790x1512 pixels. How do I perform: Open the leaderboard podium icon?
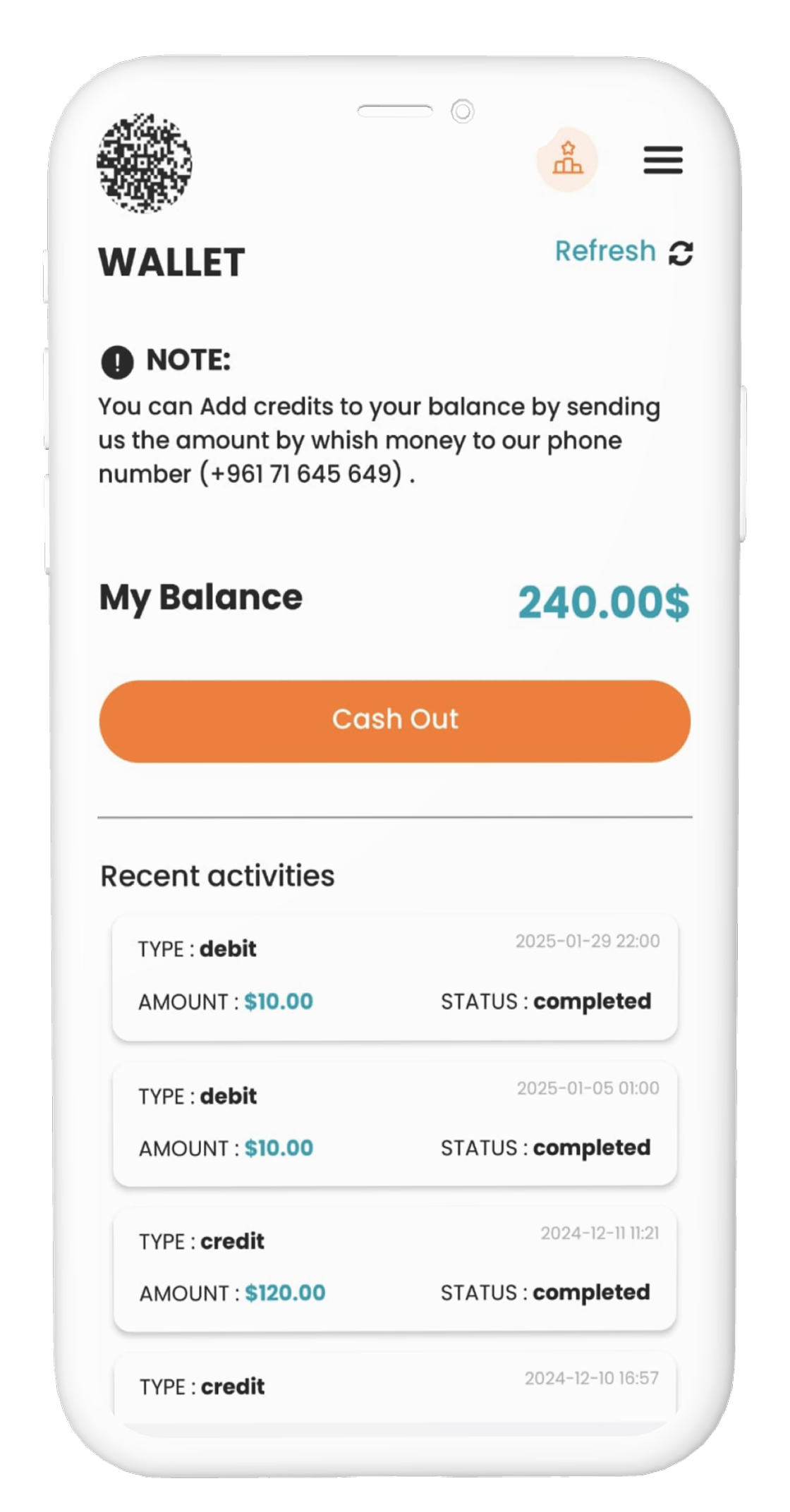click(x=568, y=159)
